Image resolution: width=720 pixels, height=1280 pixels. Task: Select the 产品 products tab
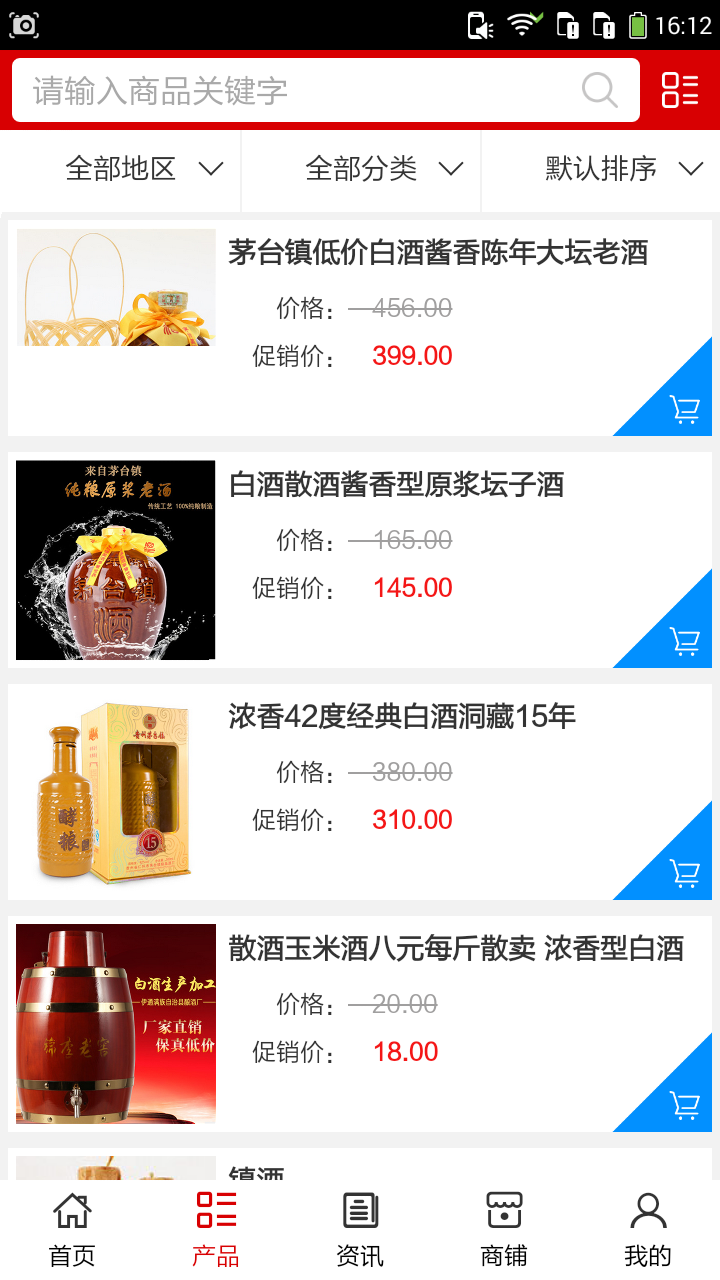pyautogui.click(x=216, y=1229)
